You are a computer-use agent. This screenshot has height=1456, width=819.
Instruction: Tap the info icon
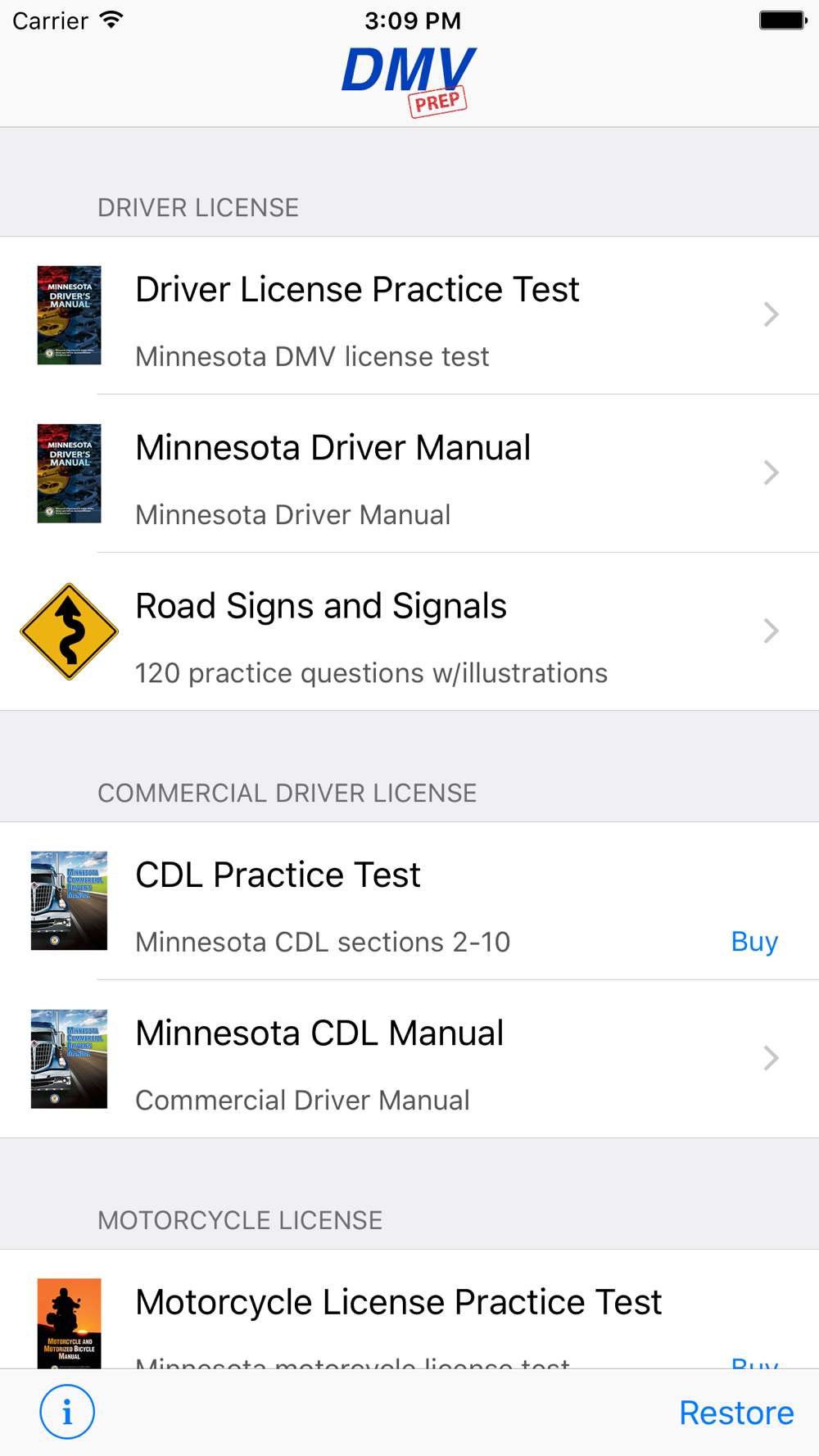point(67,1412)
